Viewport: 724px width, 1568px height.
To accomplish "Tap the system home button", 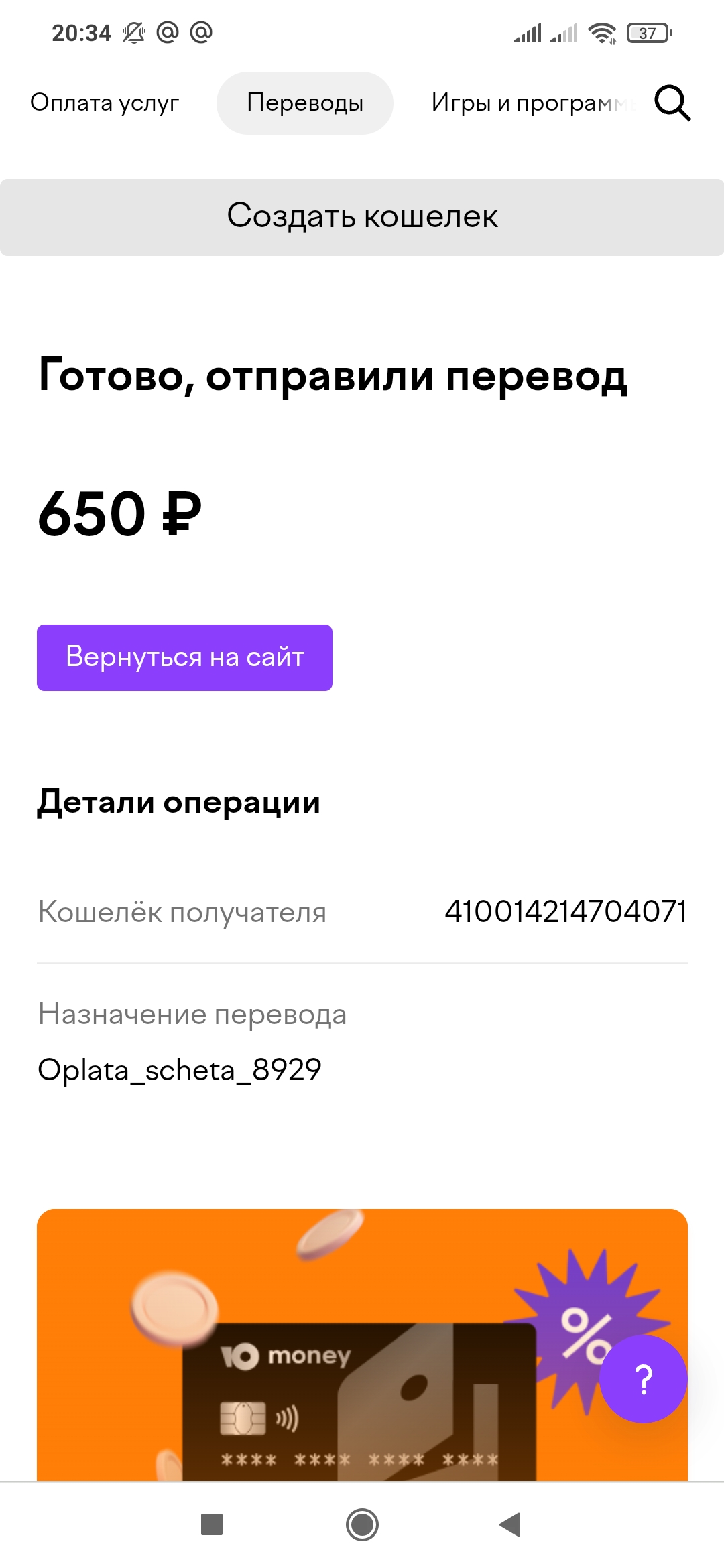I will pyautogui.click(x=362, y=1524).
